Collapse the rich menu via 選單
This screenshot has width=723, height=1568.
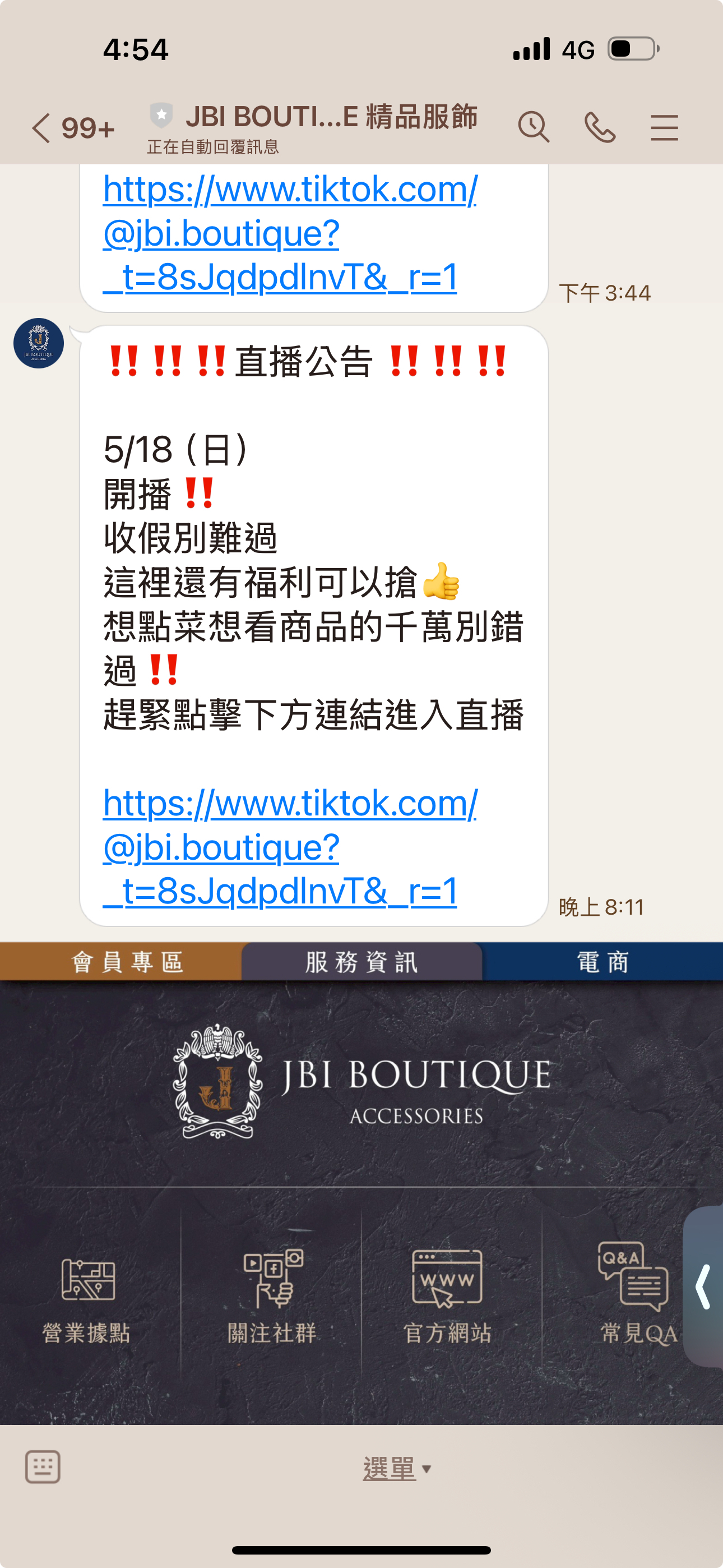click(397, 1469)
